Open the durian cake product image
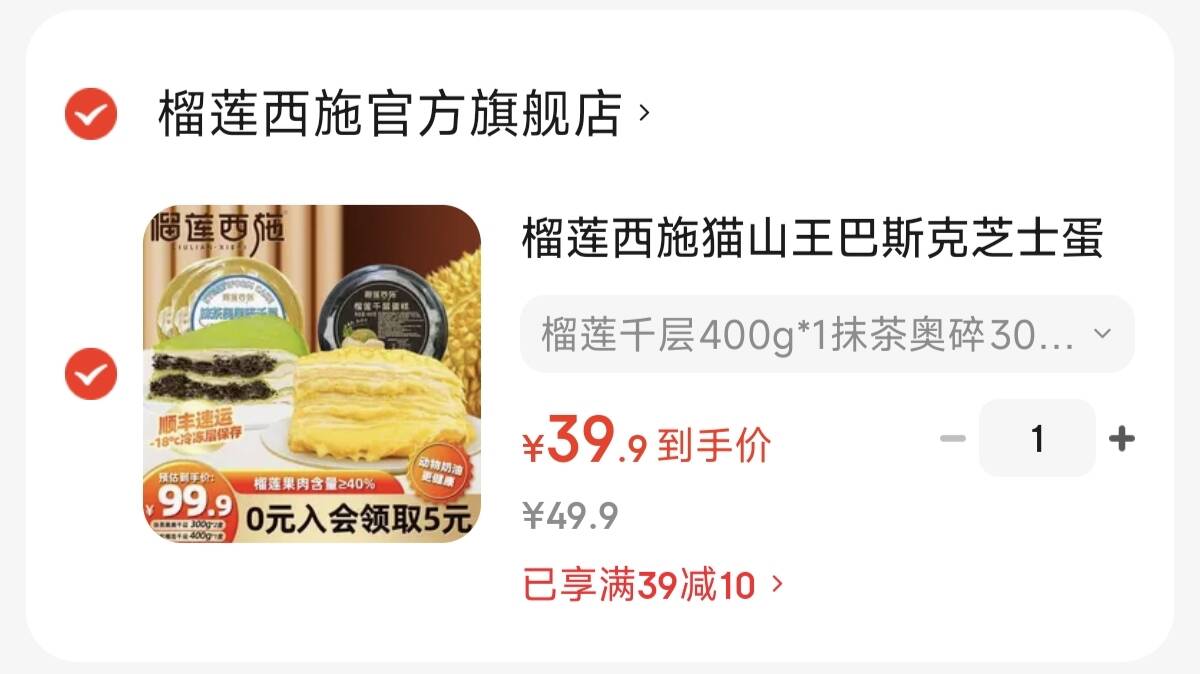1200x674 pixels. (x=312, y=374)
